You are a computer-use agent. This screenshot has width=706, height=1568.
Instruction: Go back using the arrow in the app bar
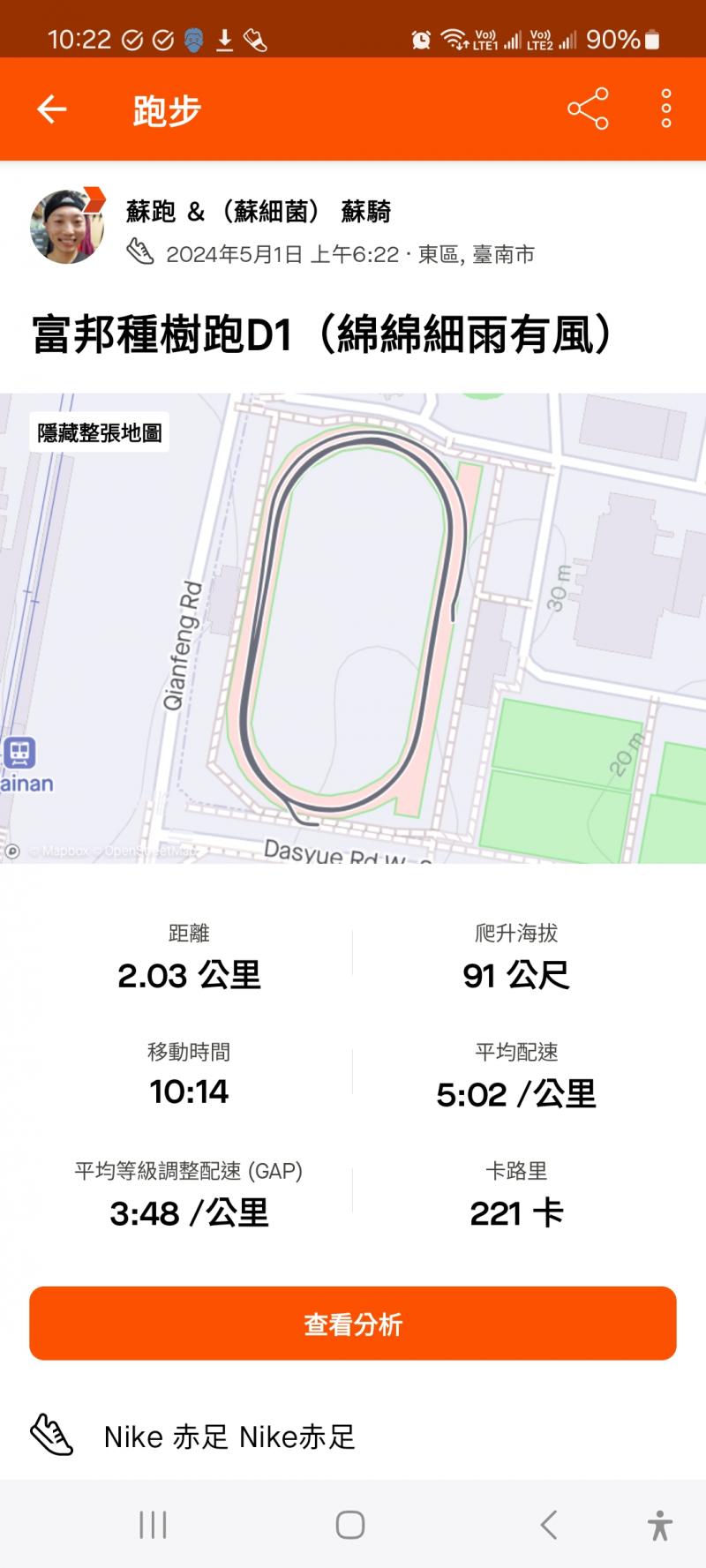tap(52, 109)
